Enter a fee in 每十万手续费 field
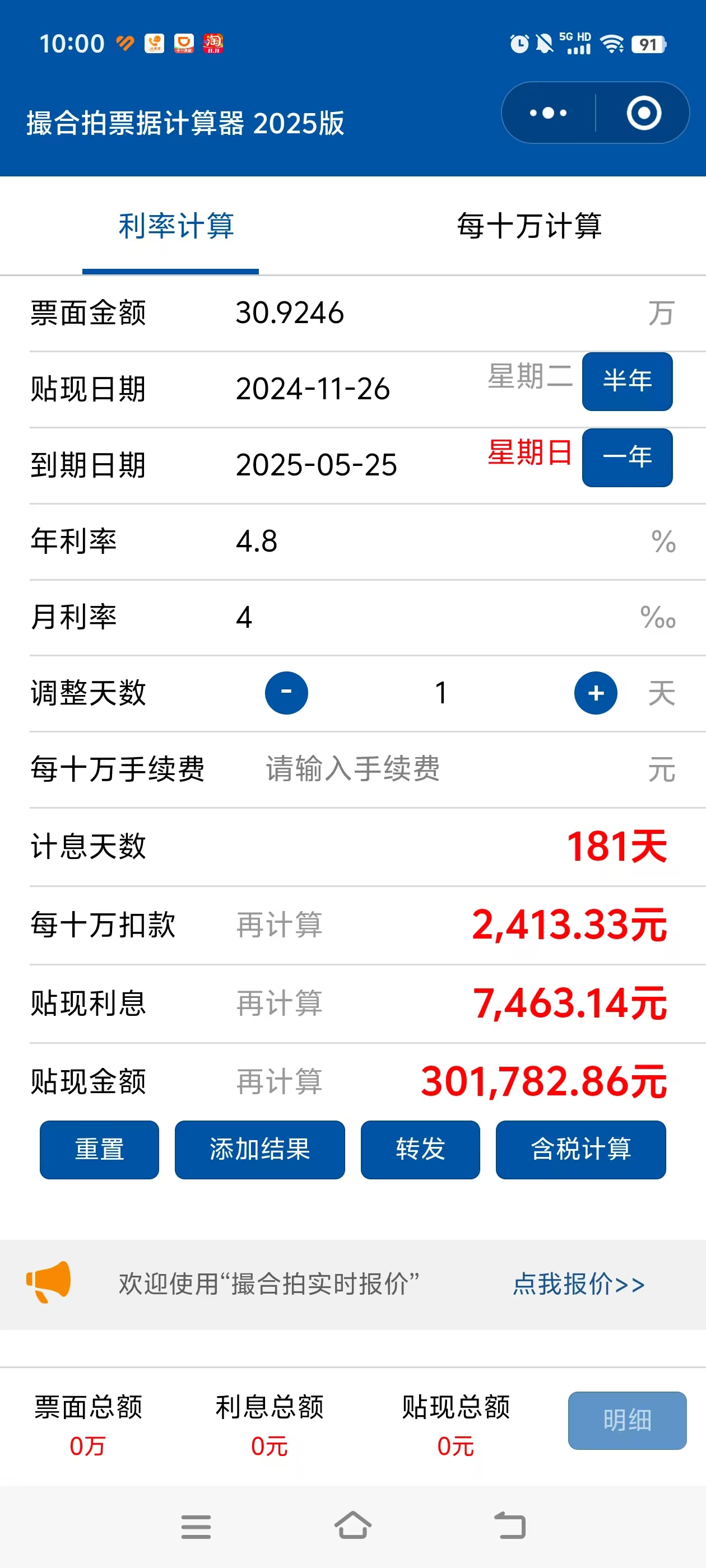 426,769
